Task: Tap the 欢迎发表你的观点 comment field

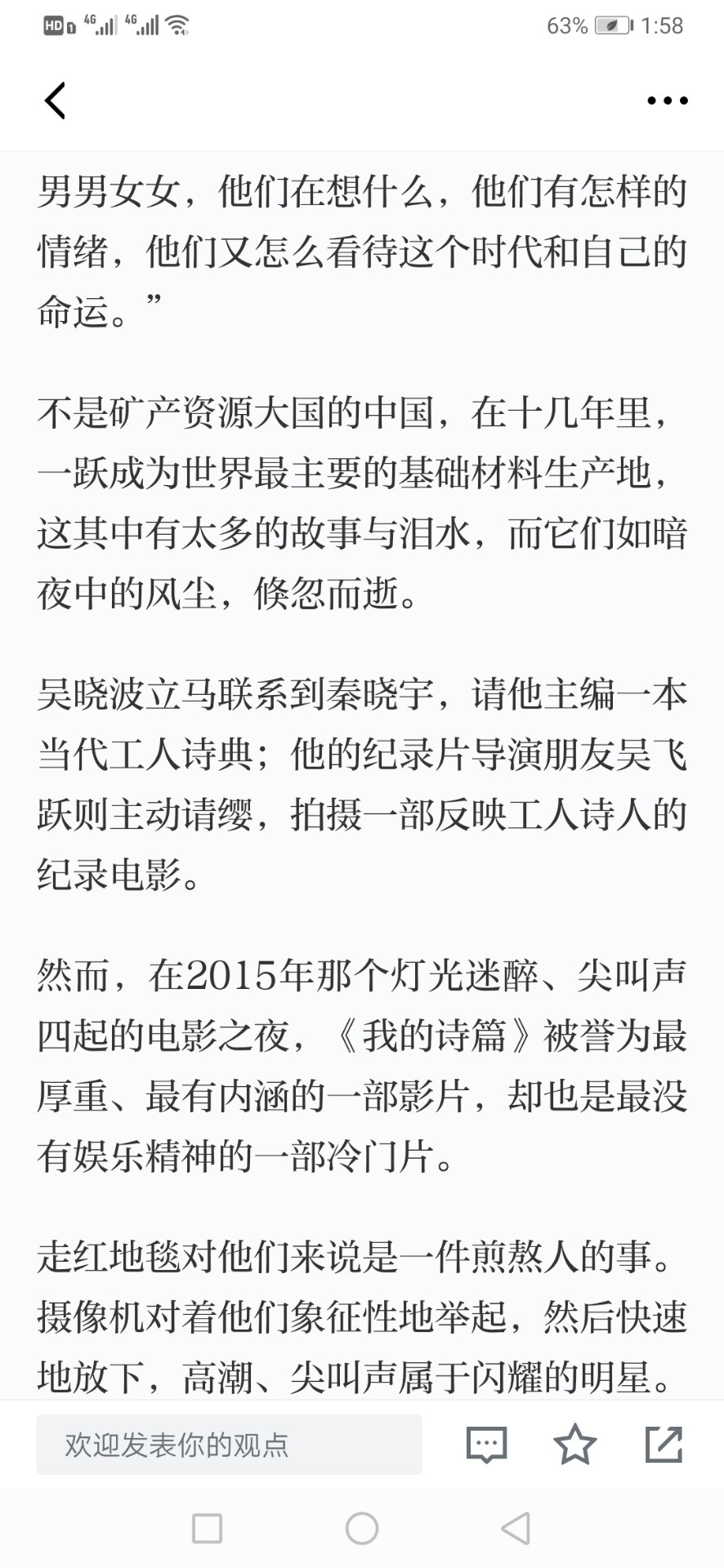Action: coord(229,1445)
